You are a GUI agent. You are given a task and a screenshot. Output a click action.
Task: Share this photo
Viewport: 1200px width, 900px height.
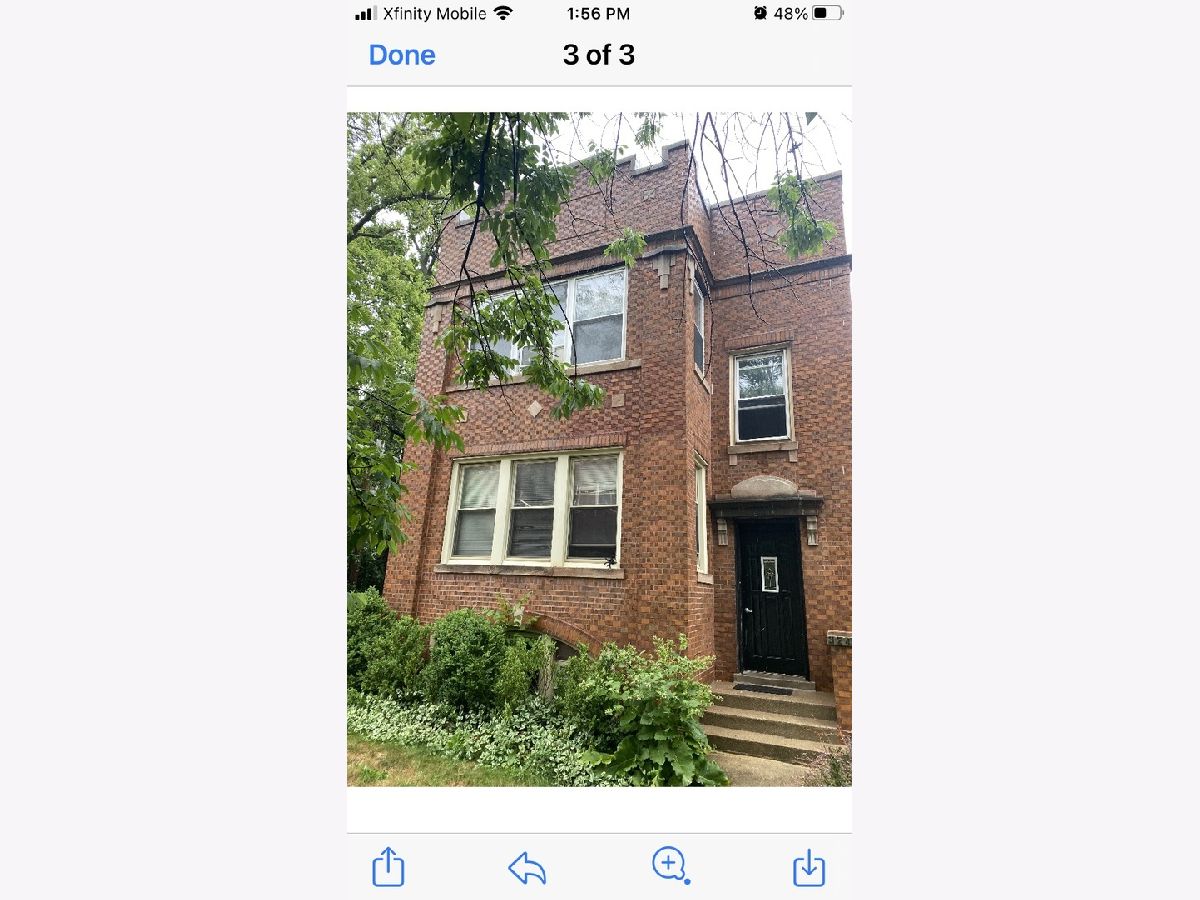[388, 866]
